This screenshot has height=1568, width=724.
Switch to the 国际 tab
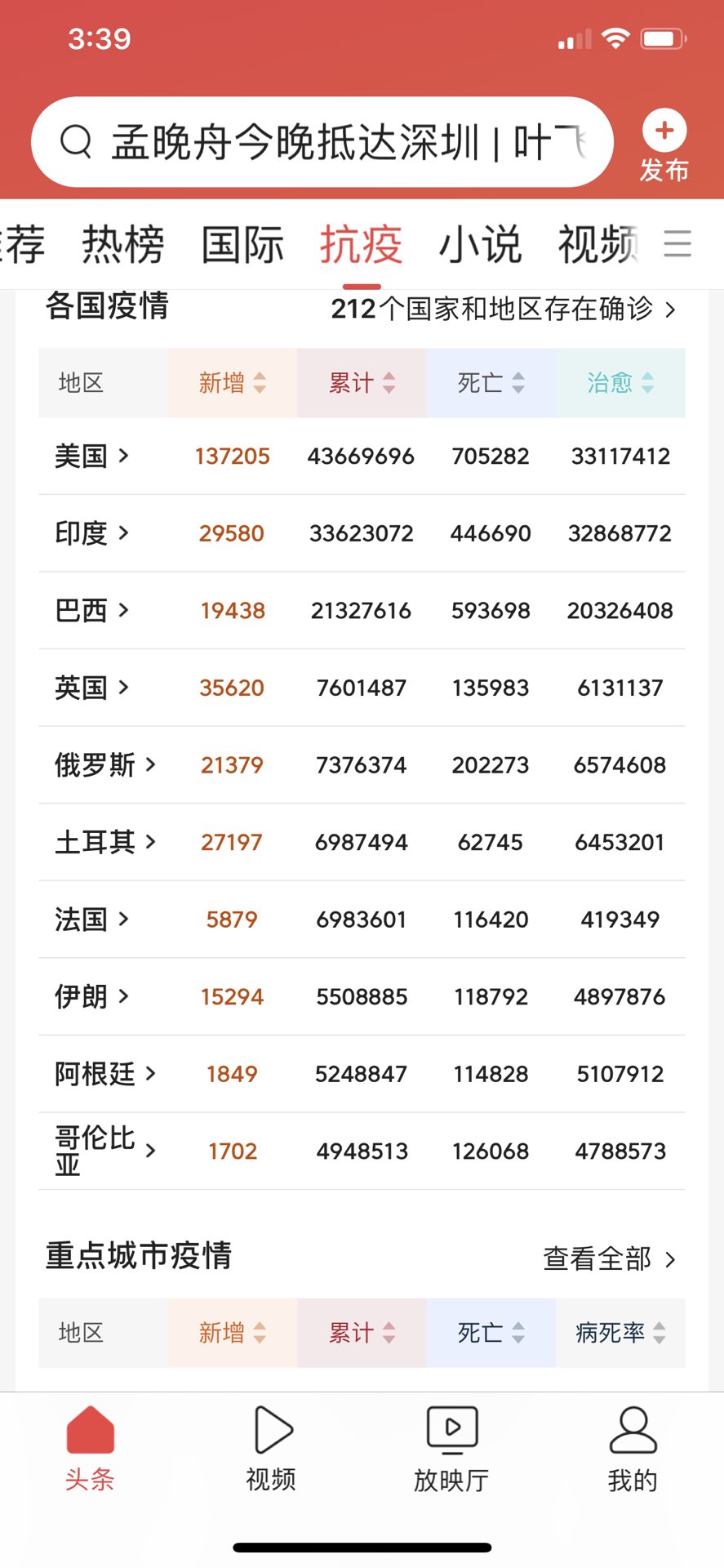coord(242,244)
